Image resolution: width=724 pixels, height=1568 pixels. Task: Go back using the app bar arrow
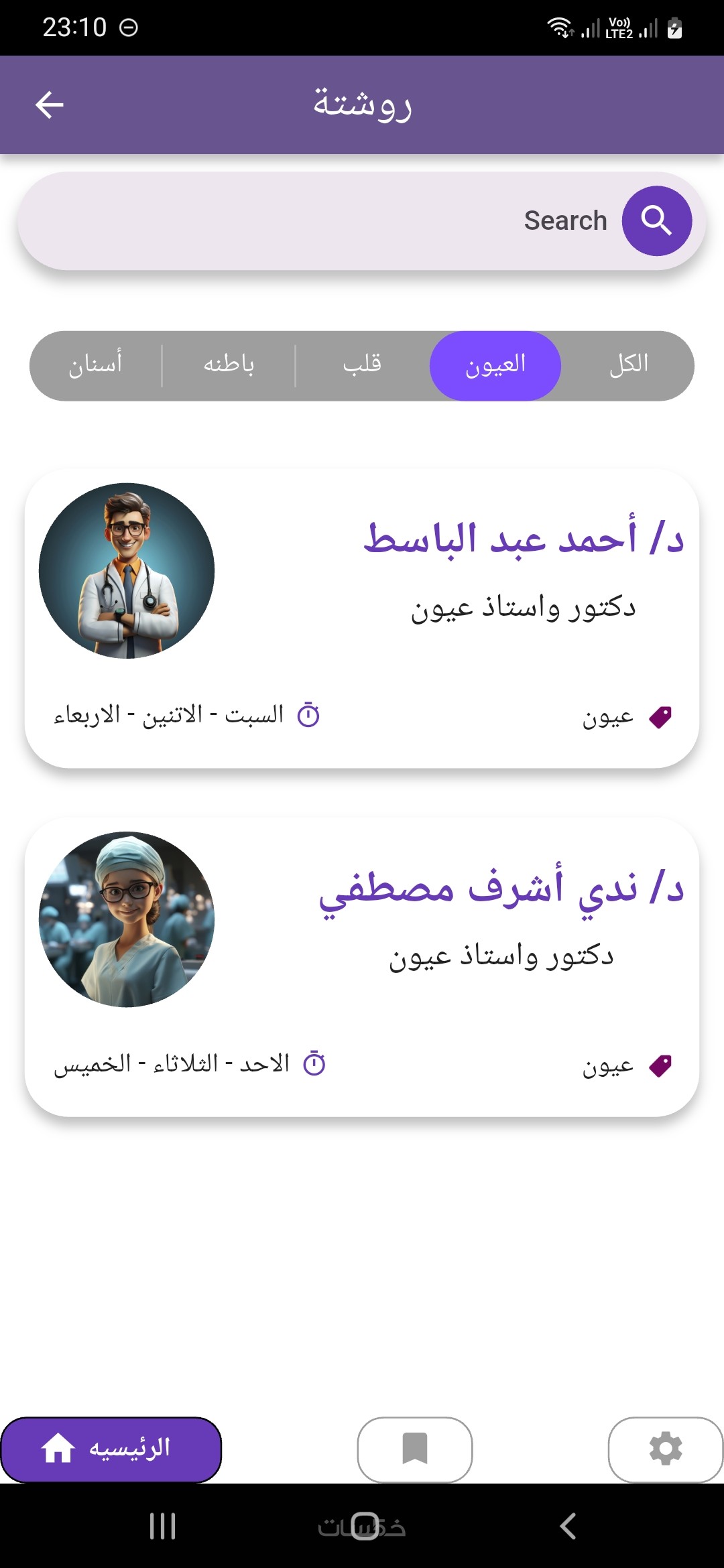pos(49,105)
